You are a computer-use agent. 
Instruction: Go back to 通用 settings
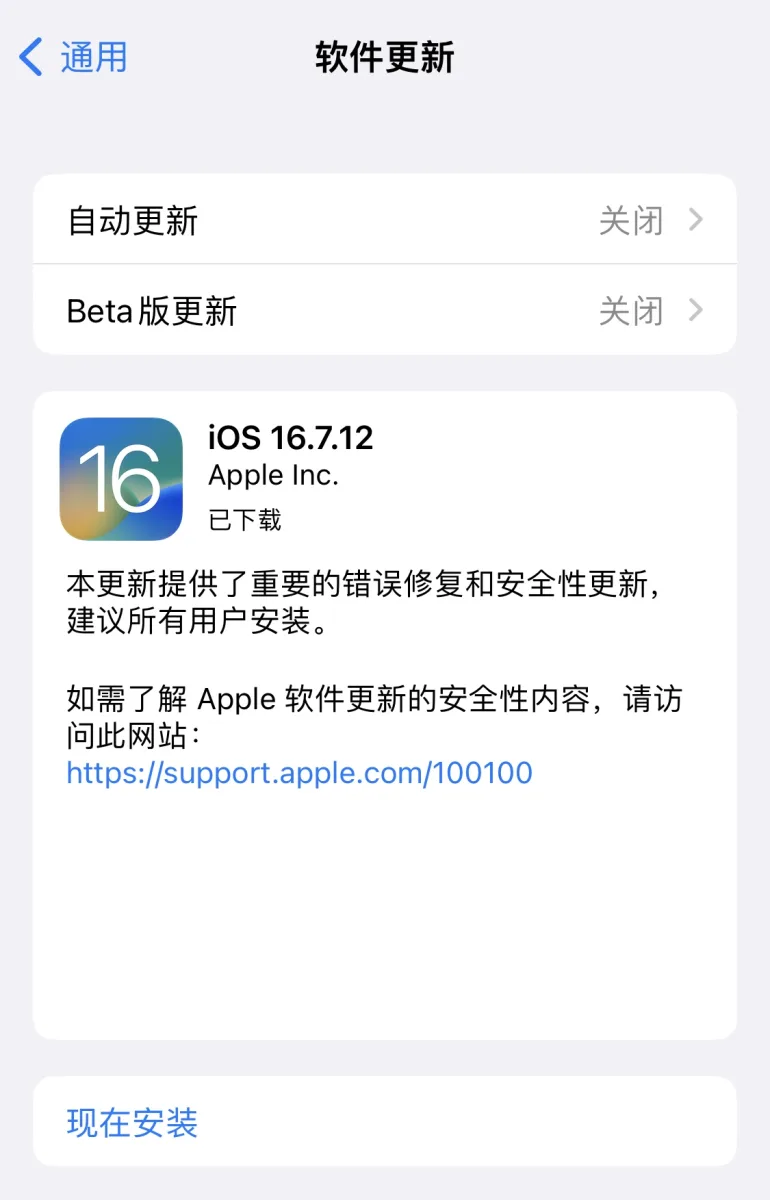(75, 57)
